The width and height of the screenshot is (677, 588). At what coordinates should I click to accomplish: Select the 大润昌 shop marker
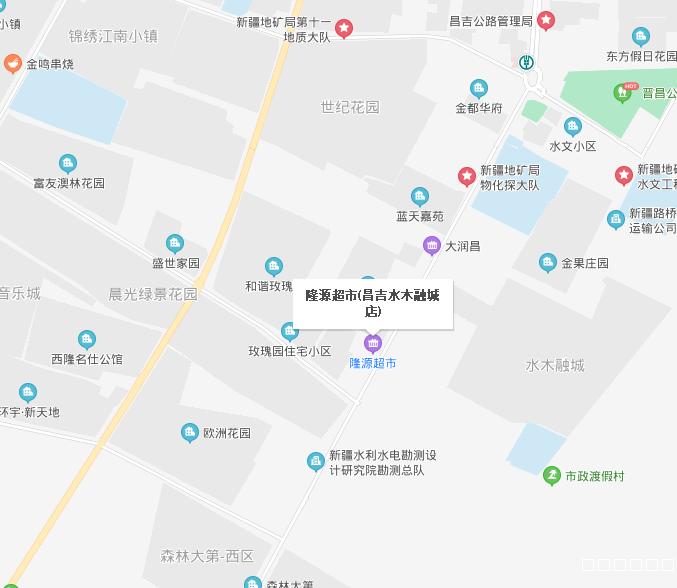[432, 245]
